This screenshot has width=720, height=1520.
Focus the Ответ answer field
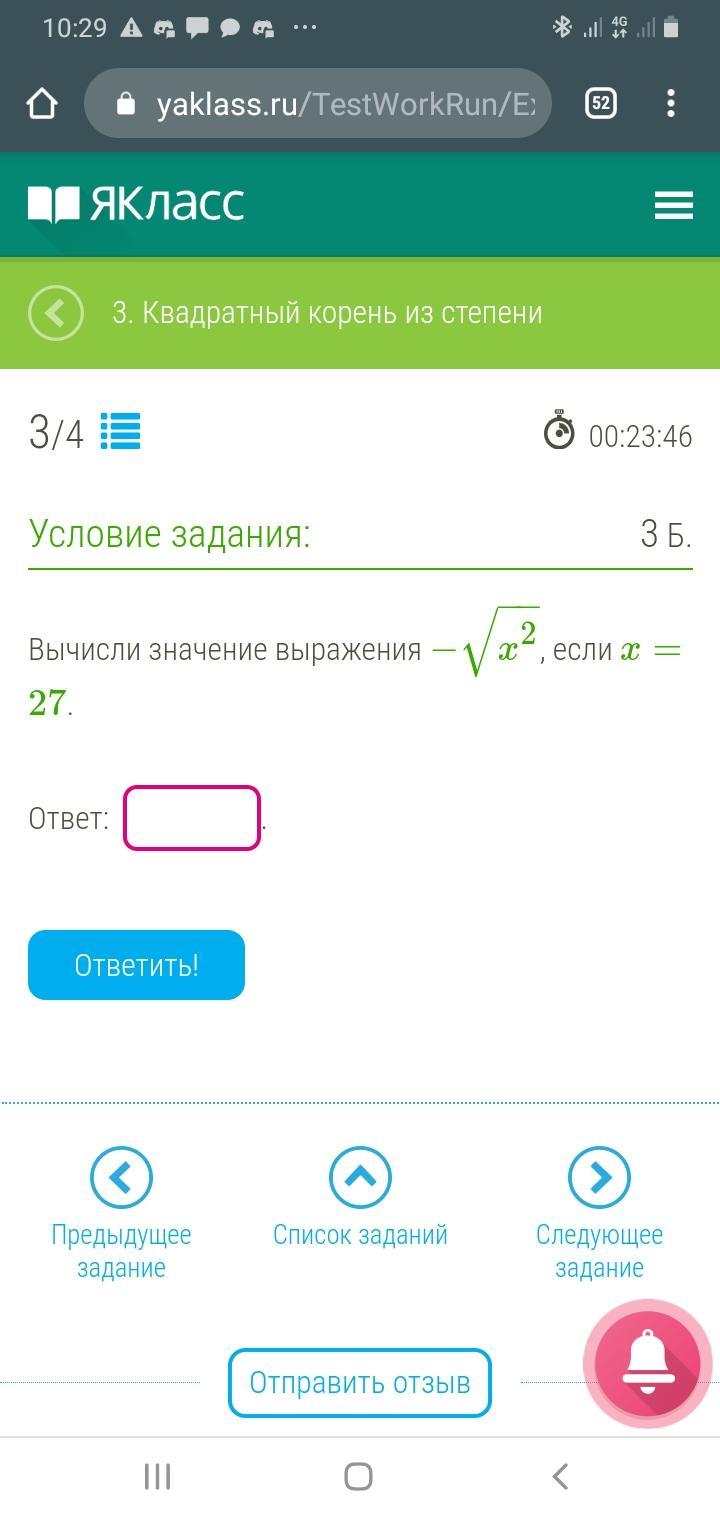(x=192, y=818)
